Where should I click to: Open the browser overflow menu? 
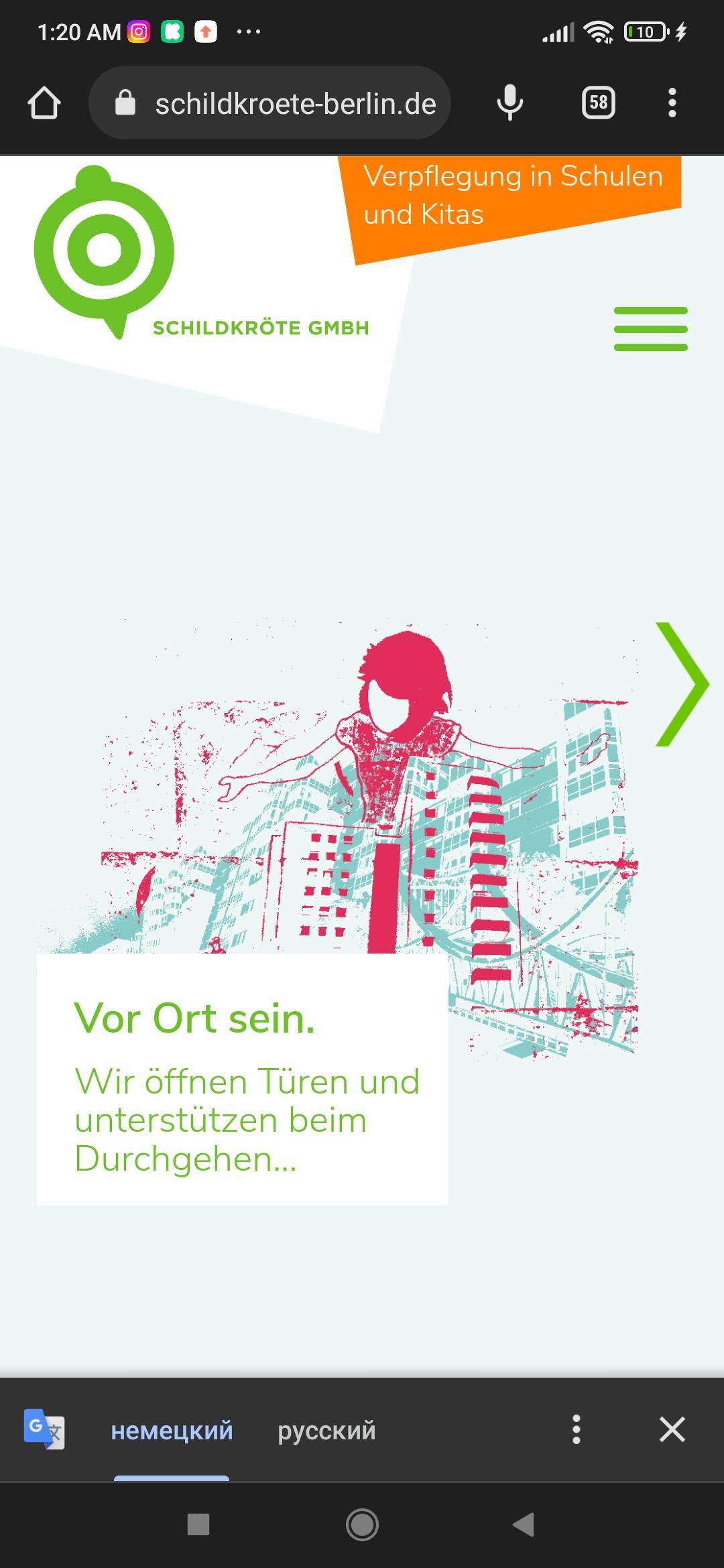click(672, 103)
